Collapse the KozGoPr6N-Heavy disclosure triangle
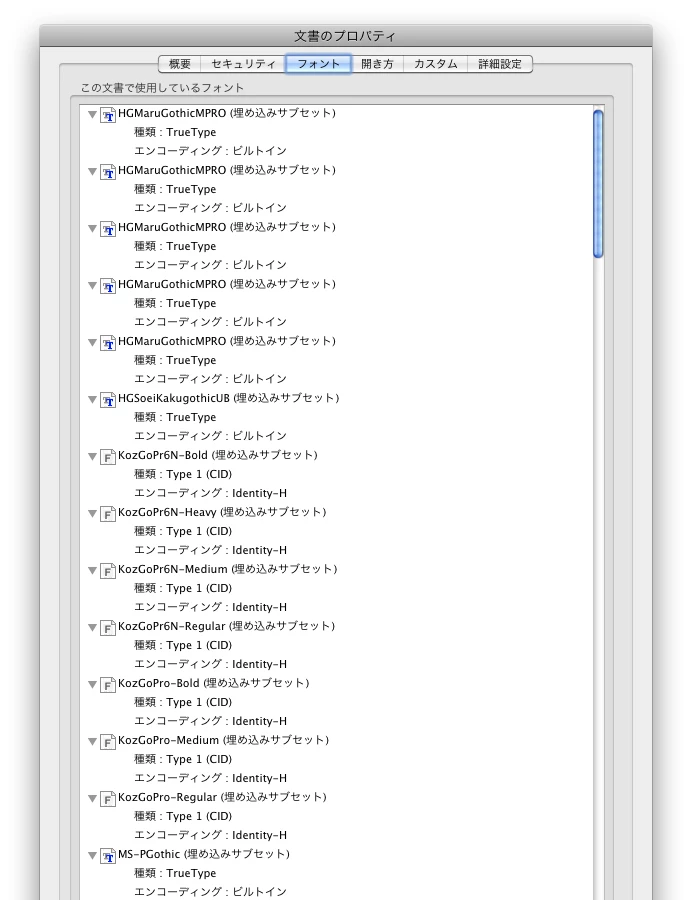Image resolution: width=692 pixels, height=900 pixels. click(x=92, y=514)
